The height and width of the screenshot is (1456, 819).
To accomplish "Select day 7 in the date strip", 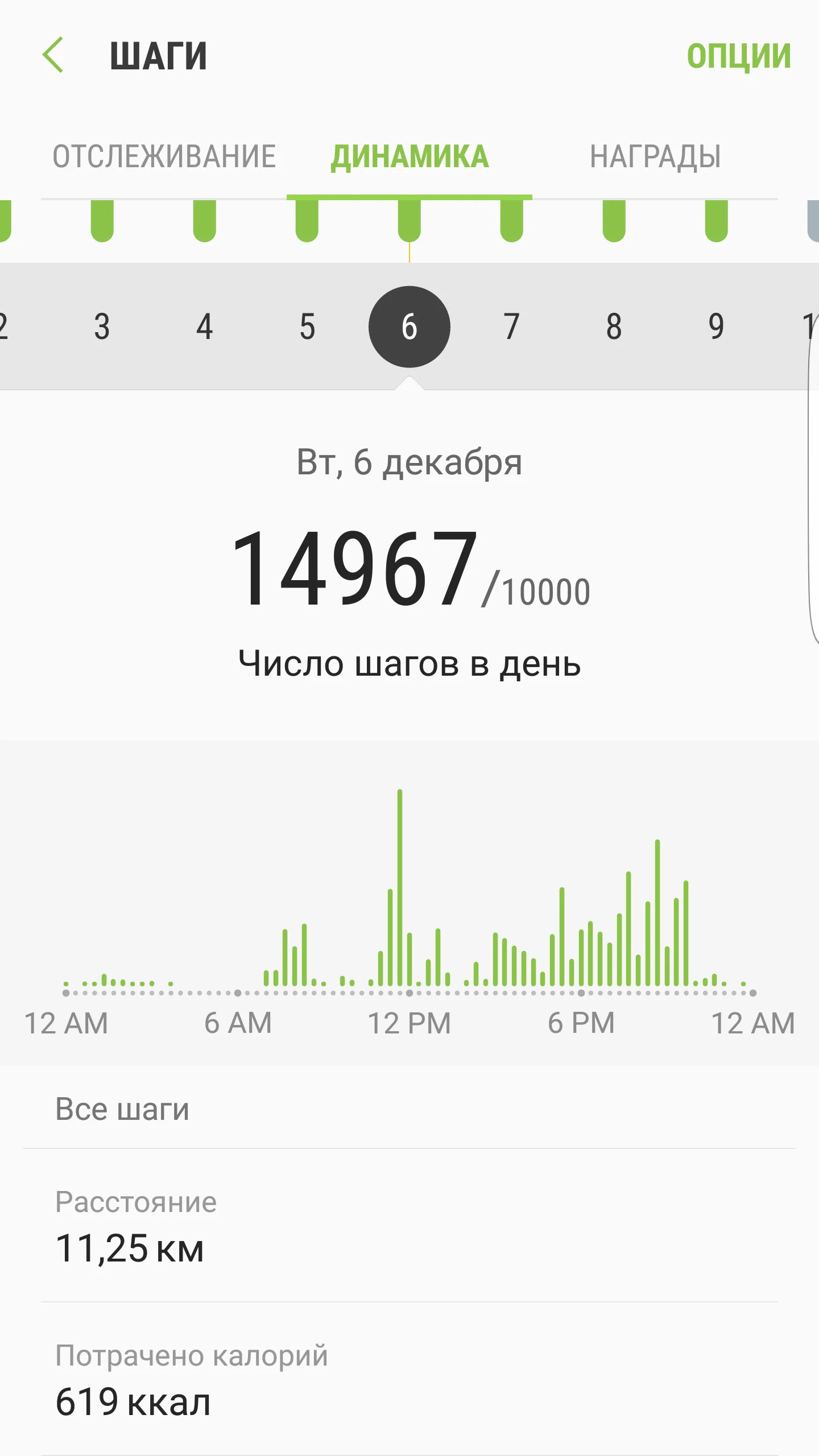I will pyautogui.click(x=512, y=326).
